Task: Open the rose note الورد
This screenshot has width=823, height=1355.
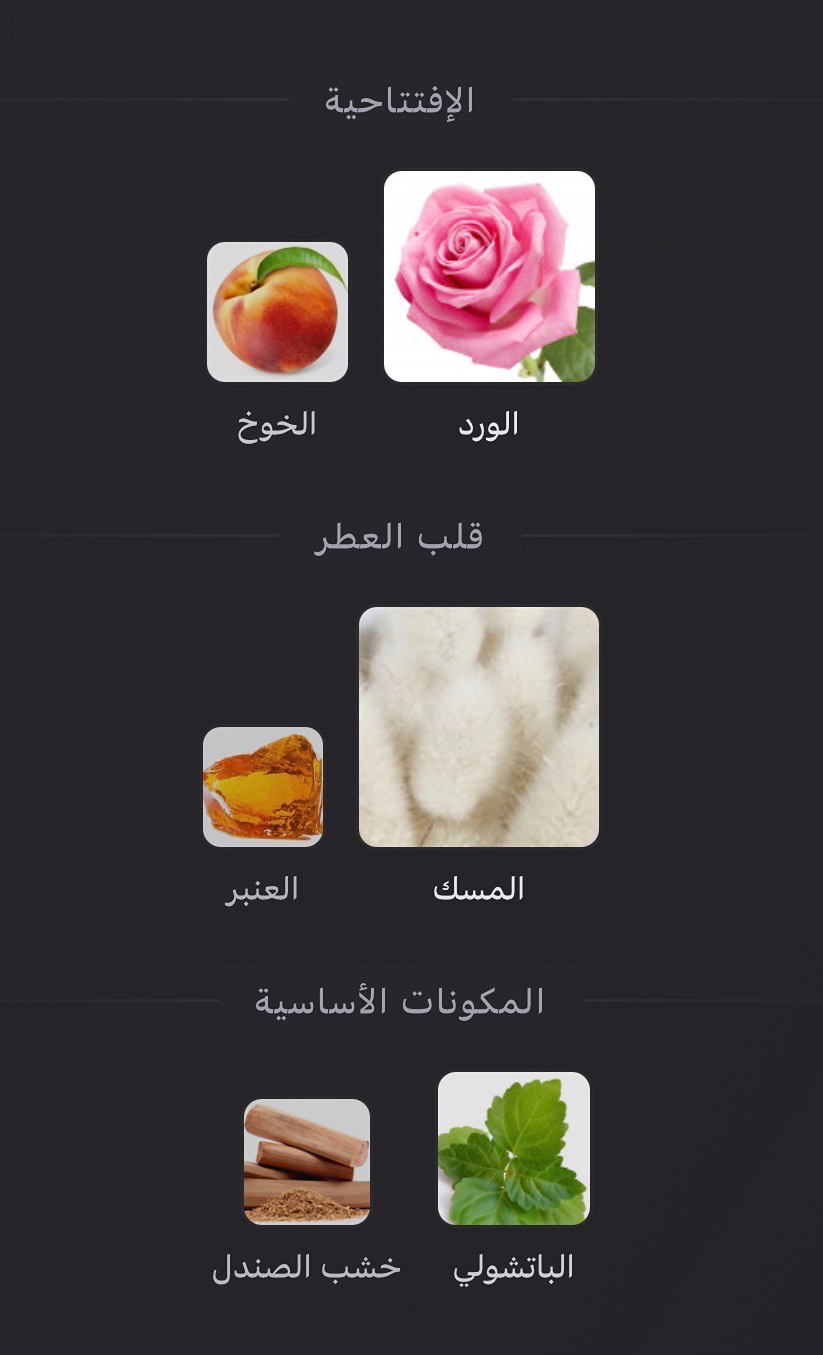Action: click(489, 277)
